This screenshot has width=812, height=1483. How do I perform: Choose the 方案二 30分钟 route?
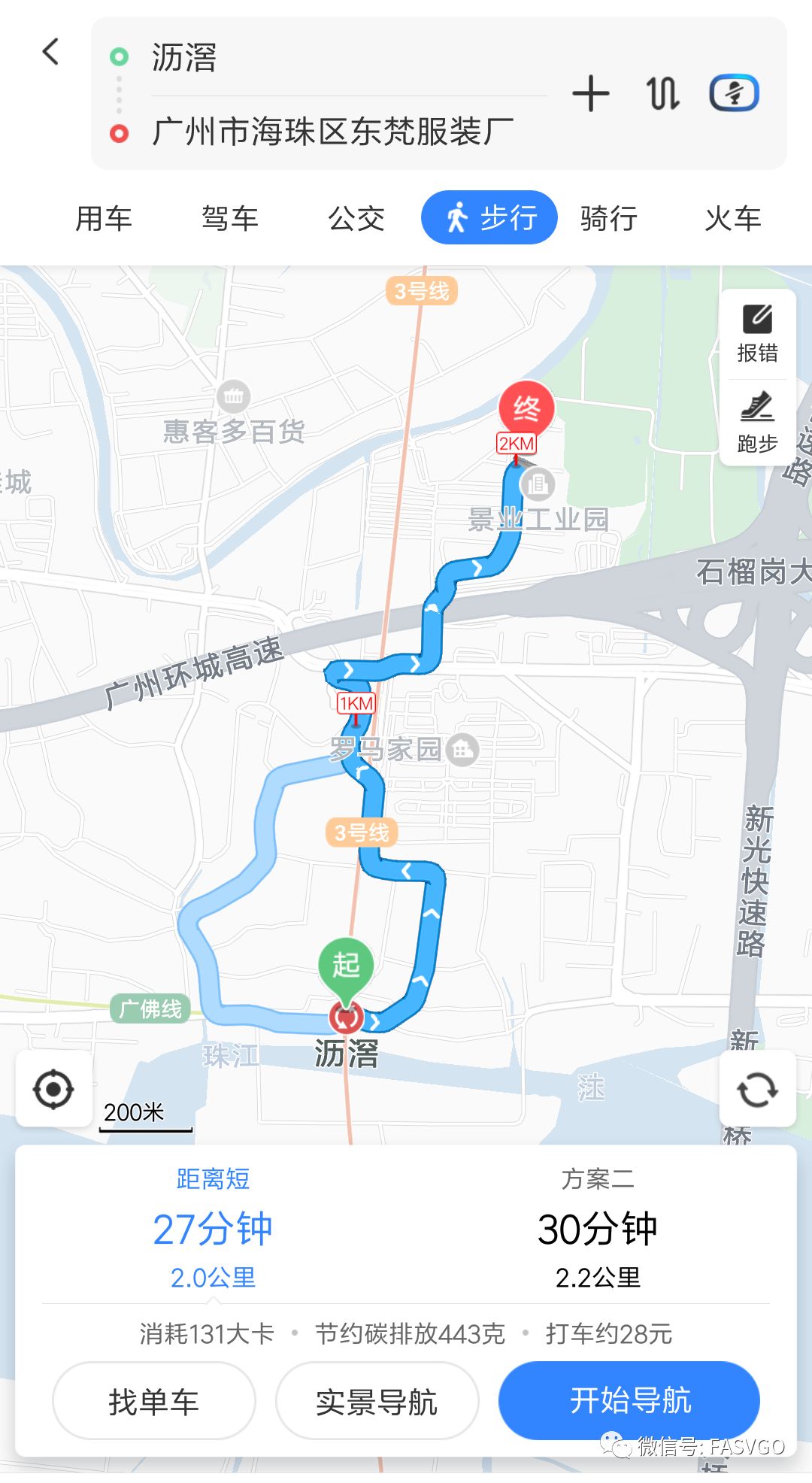click(x=598, y=1228)
